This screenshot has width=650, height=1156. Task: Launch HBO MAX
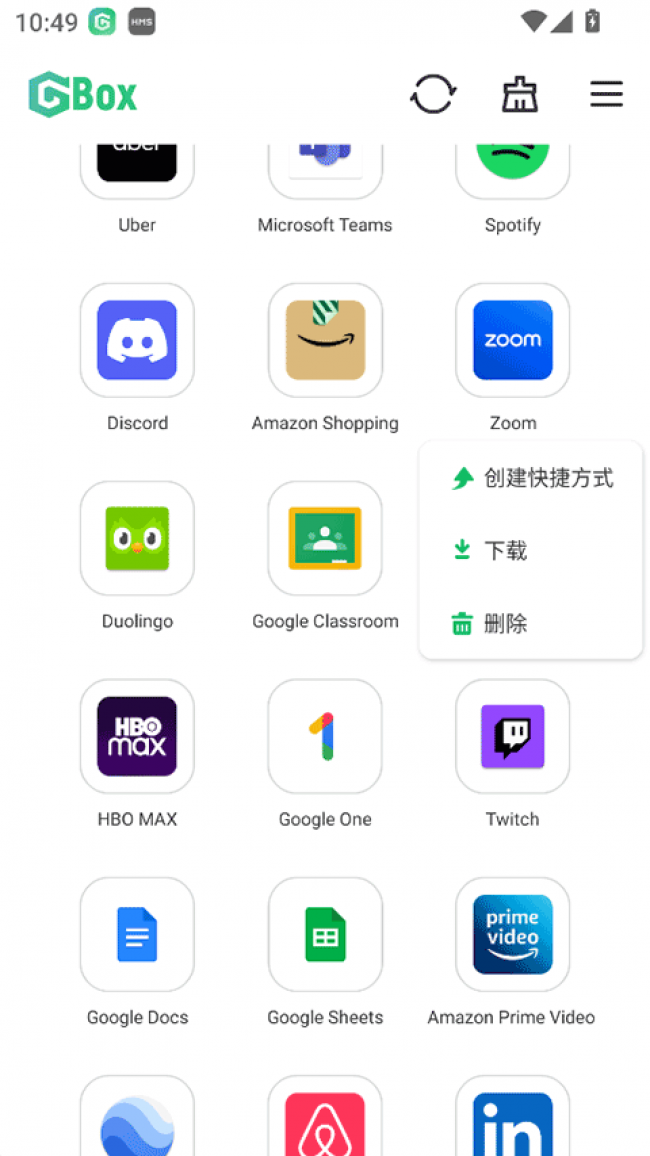pyautogui.click(x=137, y=737)
